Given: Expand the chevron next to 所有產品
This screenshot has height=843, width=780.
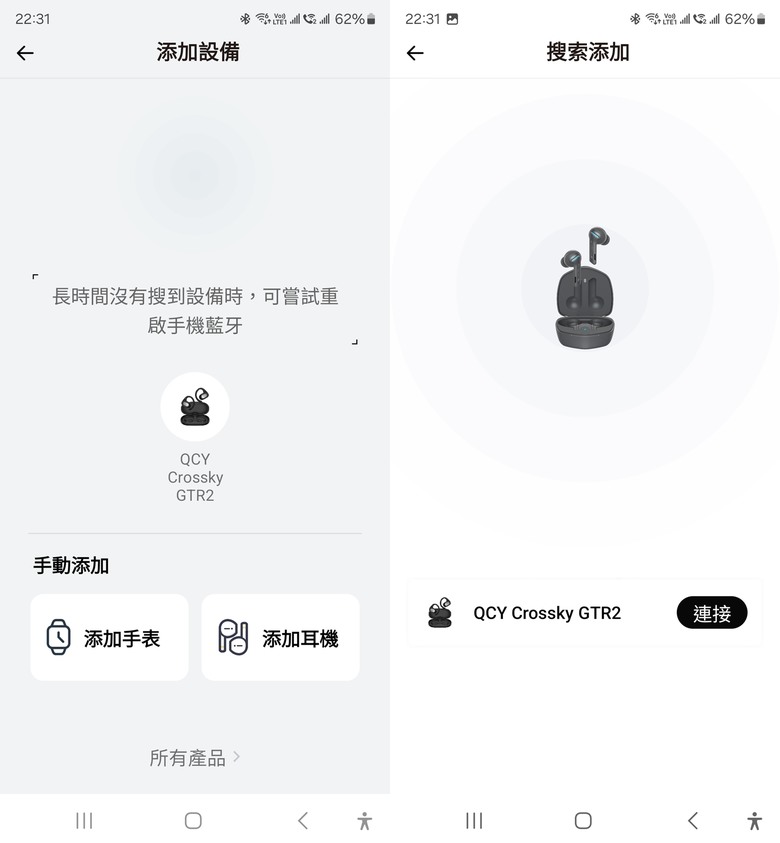Looking at the screenshot, I should pyautogui.click(x=236, y=757).
